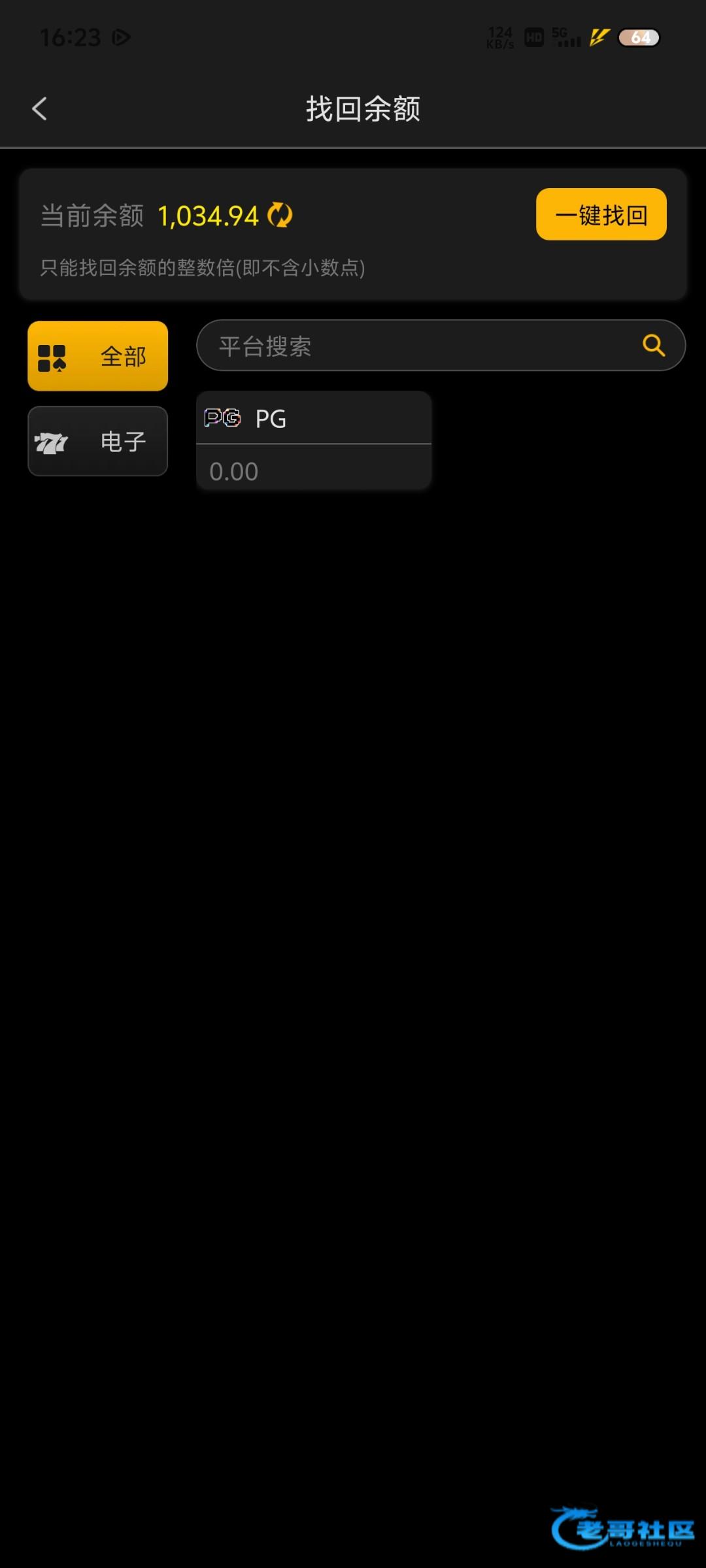Tap the 一键找回 button
The width and height of the screenshot is (706, 1568).
[601, 214]
